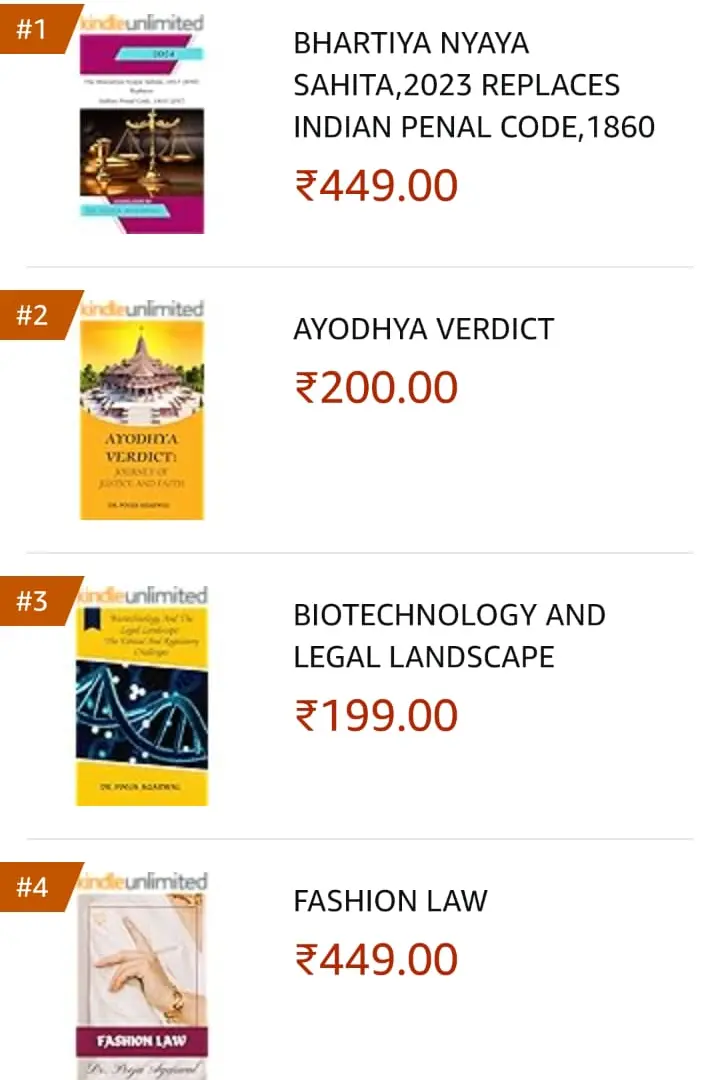Select the Ayodhya Verdict title
Image resolution: width=720 pixels, height=1080 pixels.
[423, 329]
